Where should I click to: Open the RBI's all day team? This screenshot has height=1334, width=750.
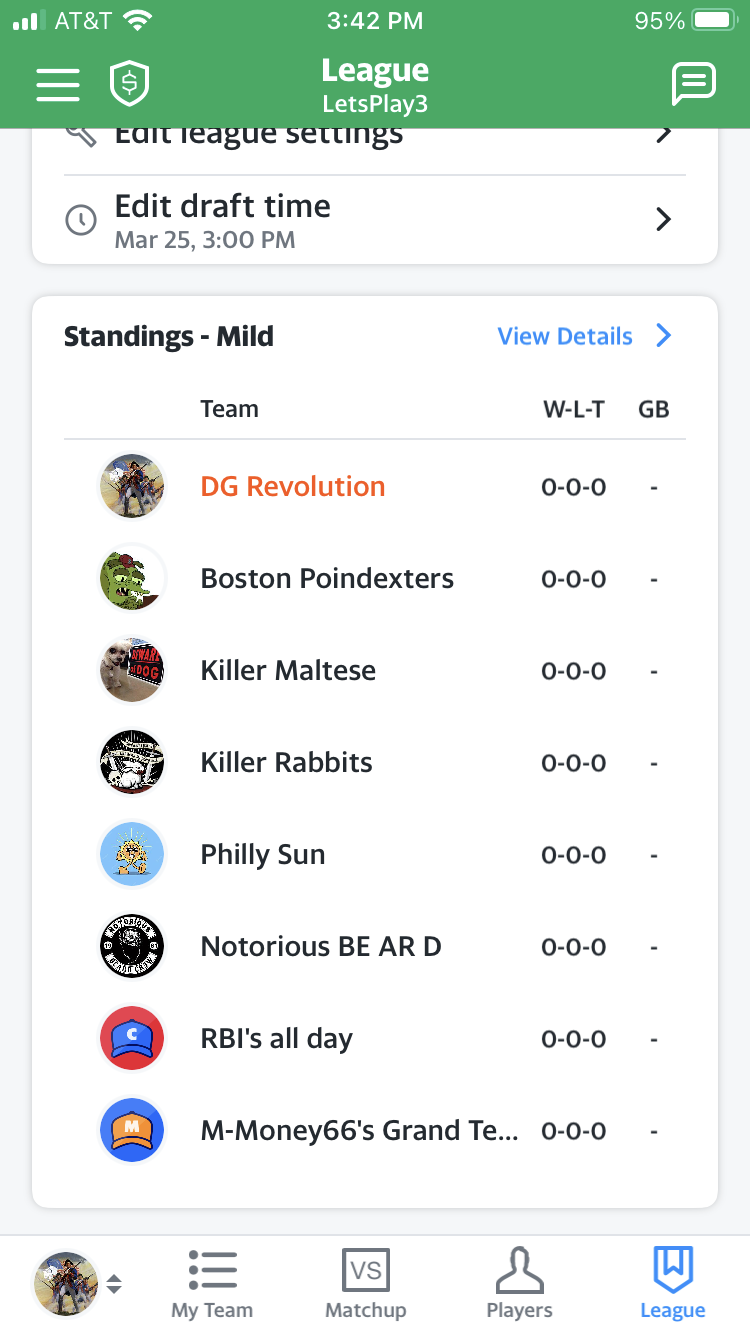tap(375, 1039)
